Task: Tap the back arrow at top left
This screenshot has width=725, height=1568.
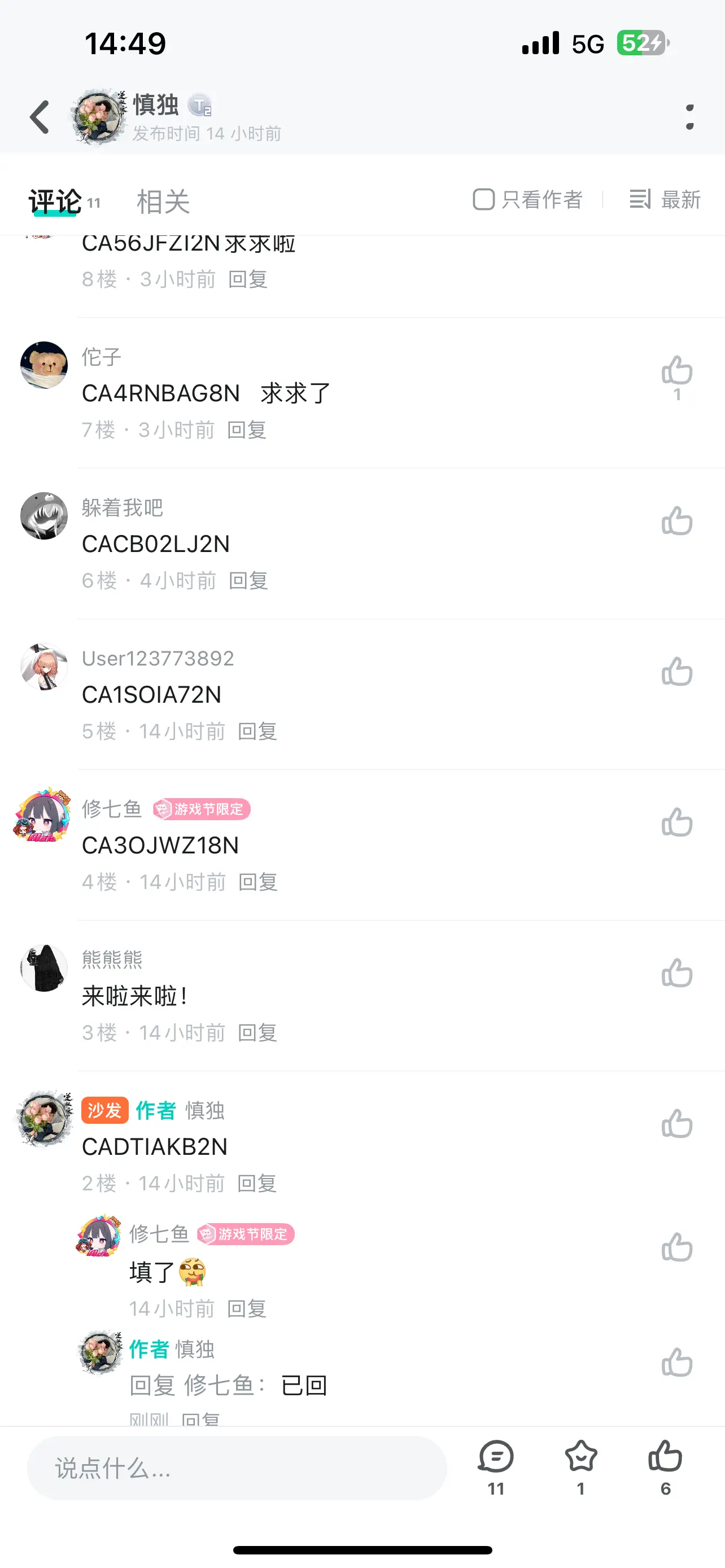Action: (x=39, y=116)
